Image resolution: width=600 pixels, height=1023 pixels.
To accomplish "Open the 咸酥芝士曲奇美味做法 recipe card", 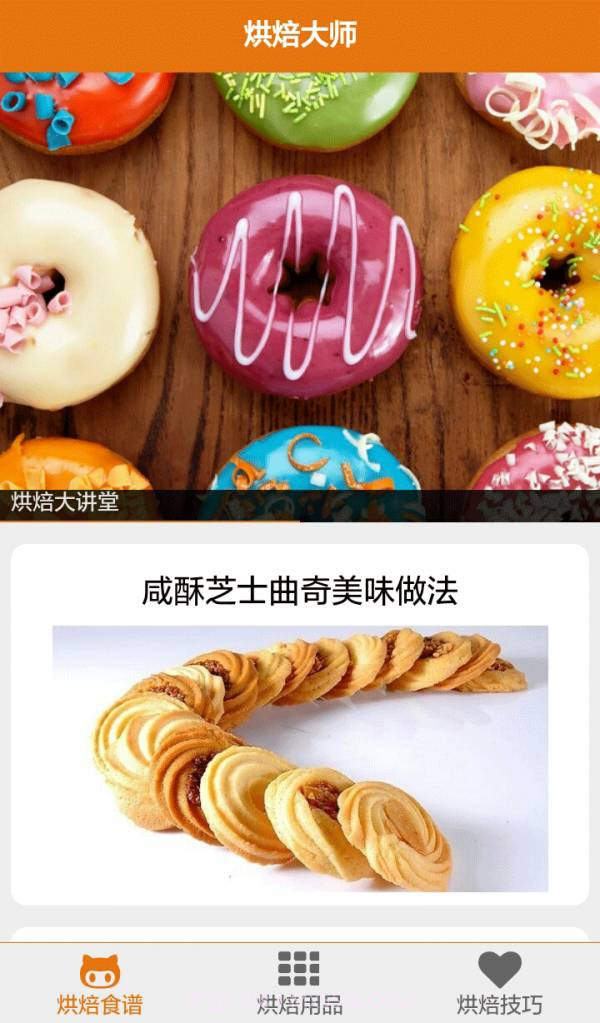I will pyautogui.click(x=300, y=725).
